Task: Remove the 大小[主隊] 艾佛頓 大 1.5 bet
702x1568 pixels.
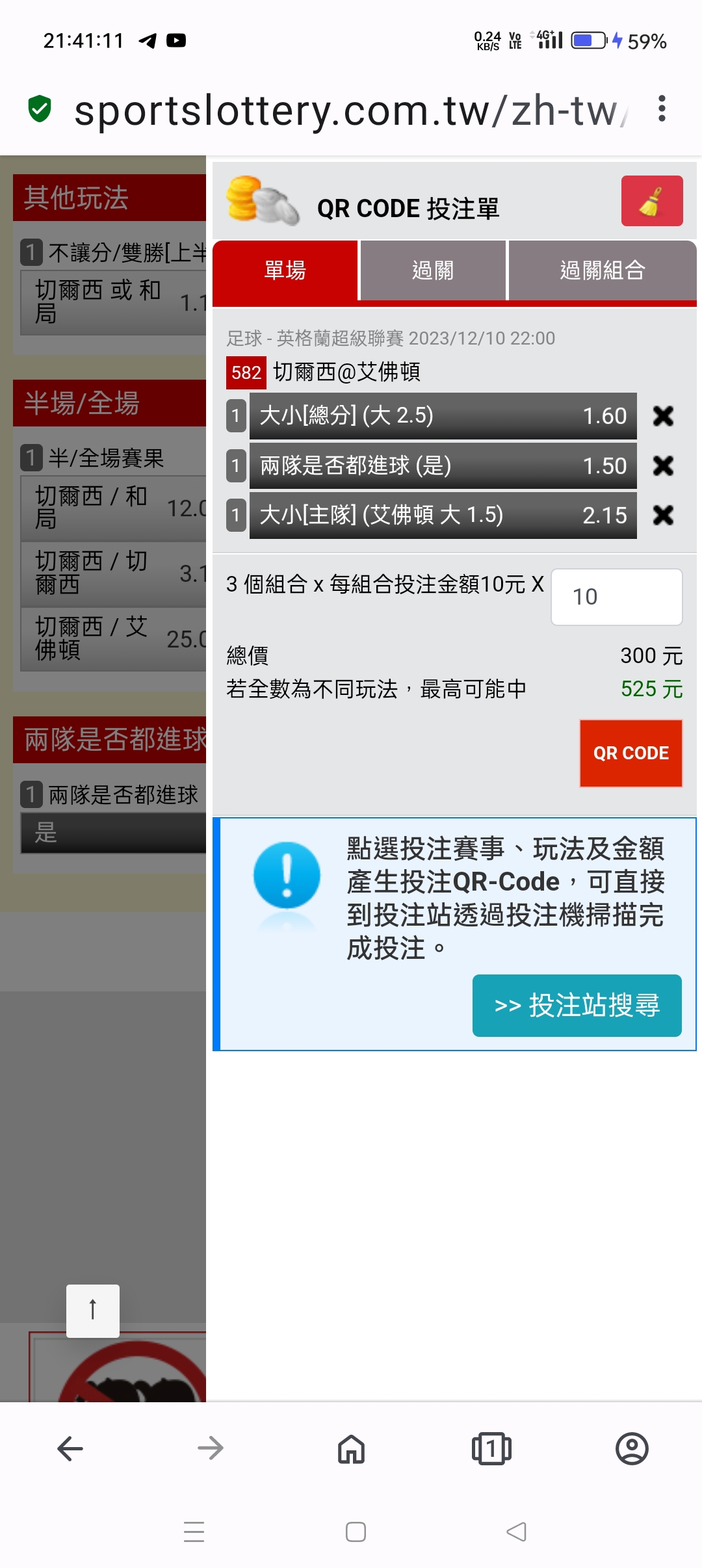Action: click(663, 516)
